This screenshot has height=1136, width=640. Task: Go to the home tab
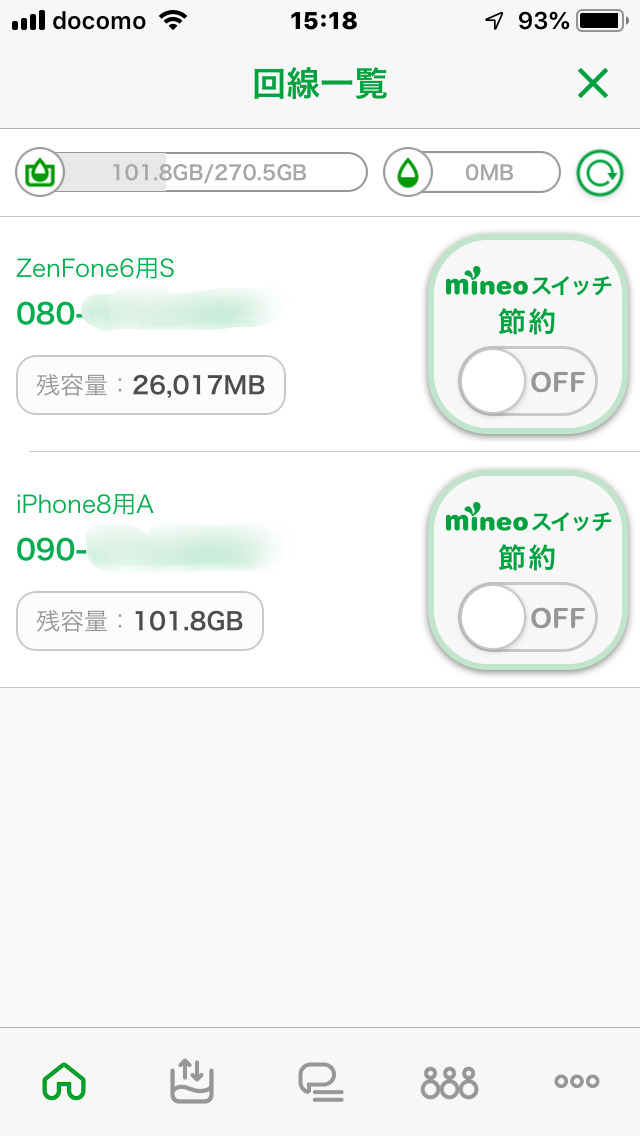point(64,1081)
